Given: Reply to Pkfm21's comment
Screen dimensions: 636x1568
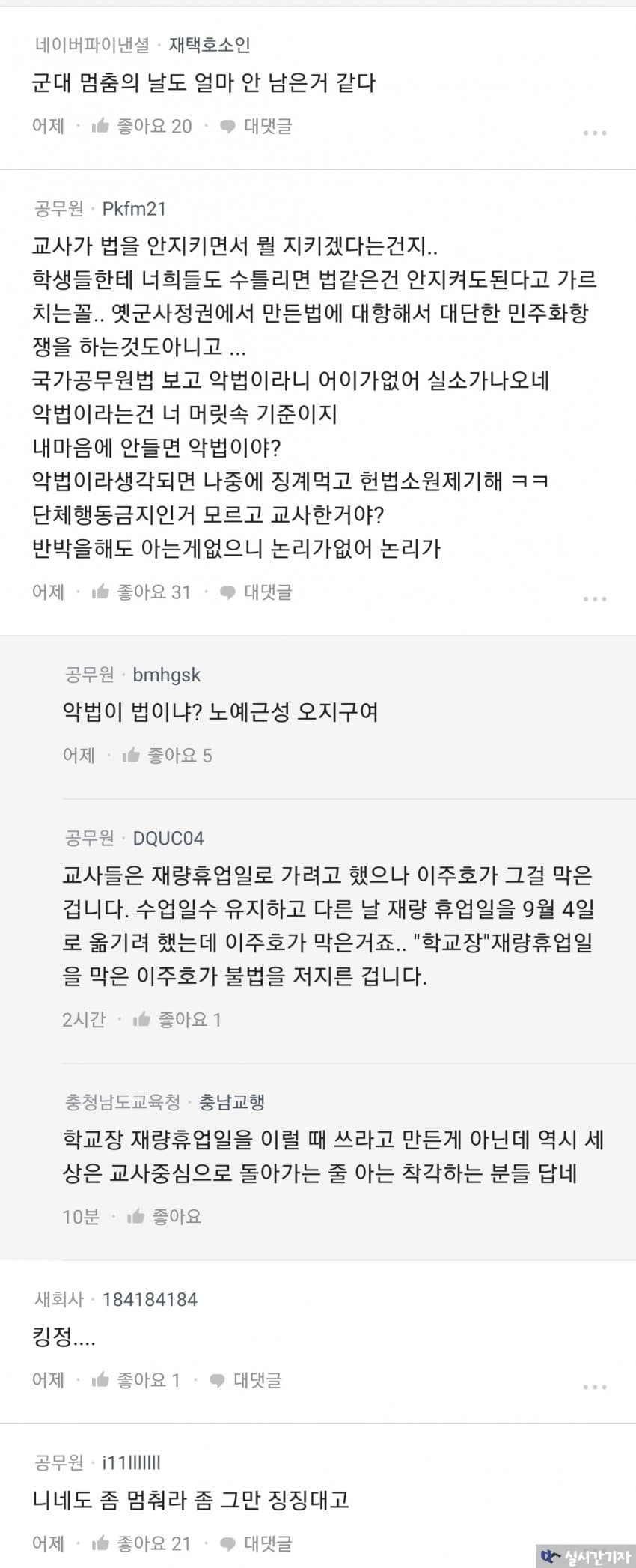Looking at the screenshot, I should [256, 592].
